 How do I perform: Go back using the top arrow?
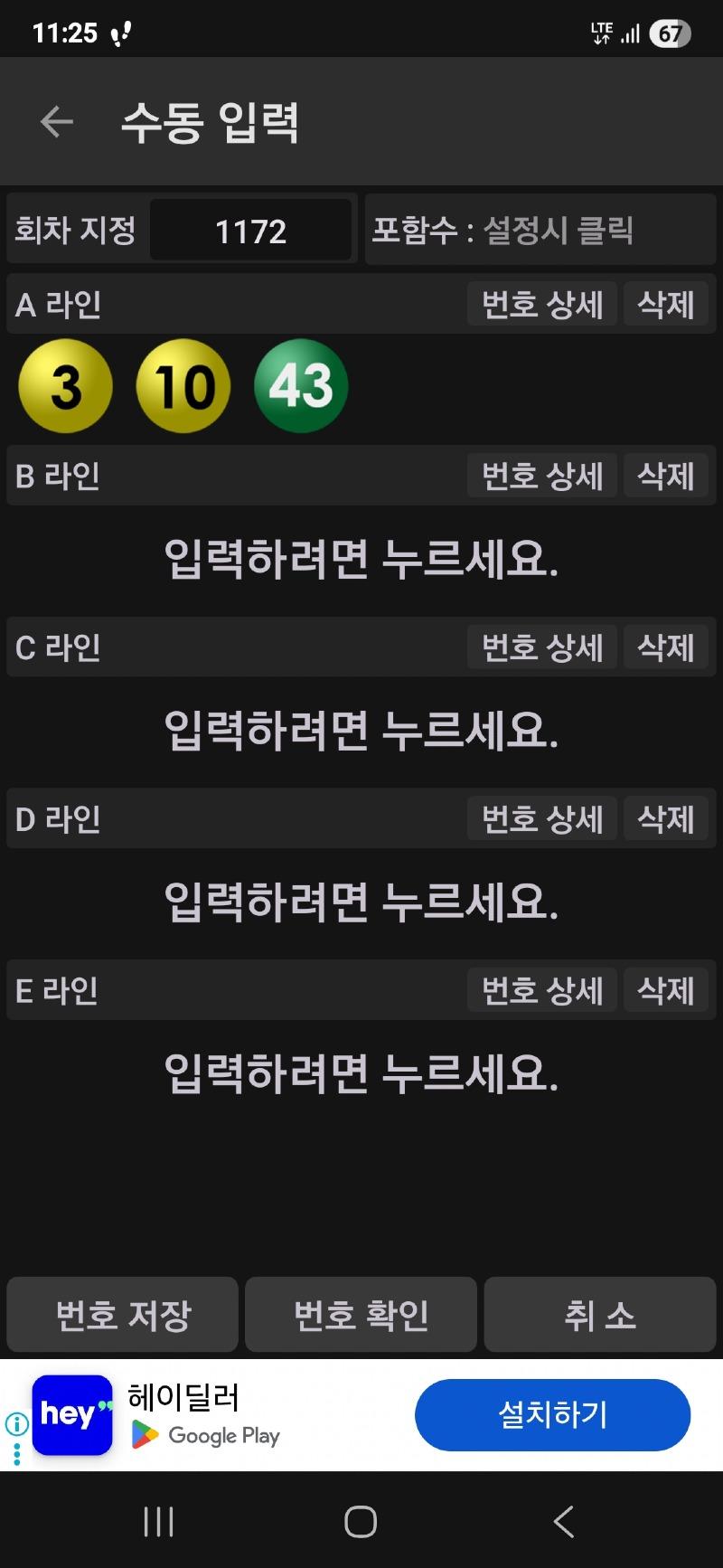click(x=56, y=121)
